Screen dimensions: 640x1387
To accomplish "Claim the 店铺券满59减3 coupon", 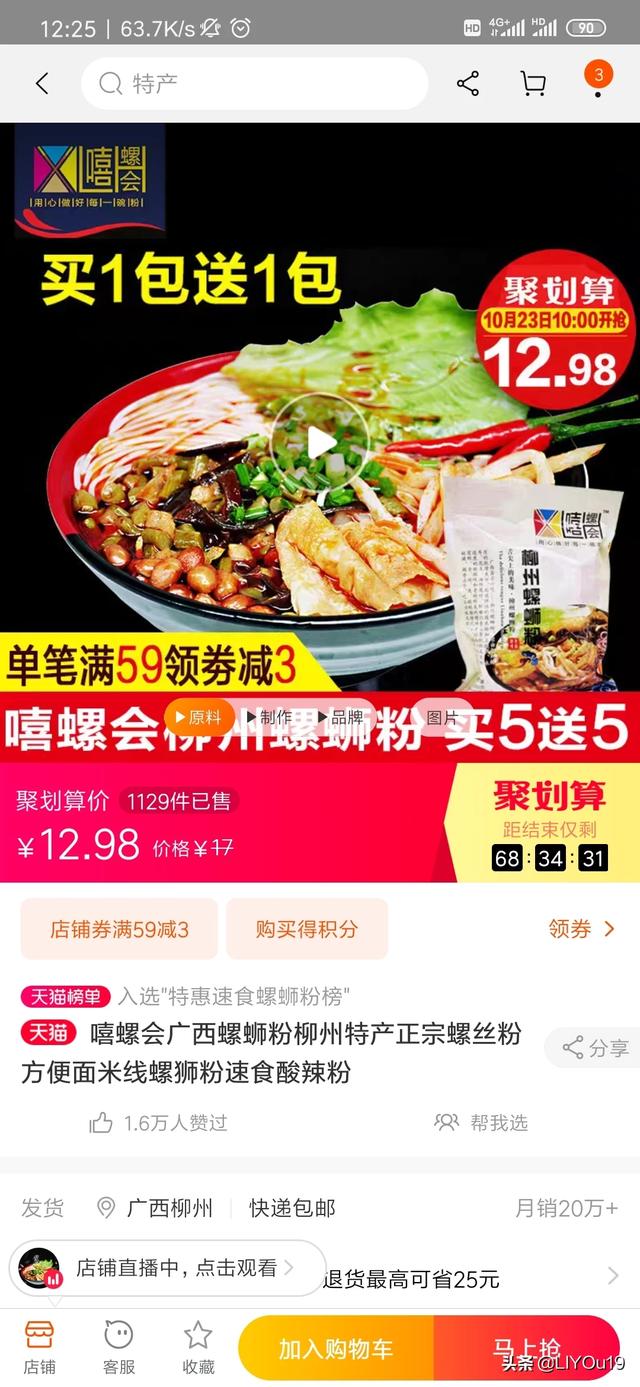I will point(119,929).
